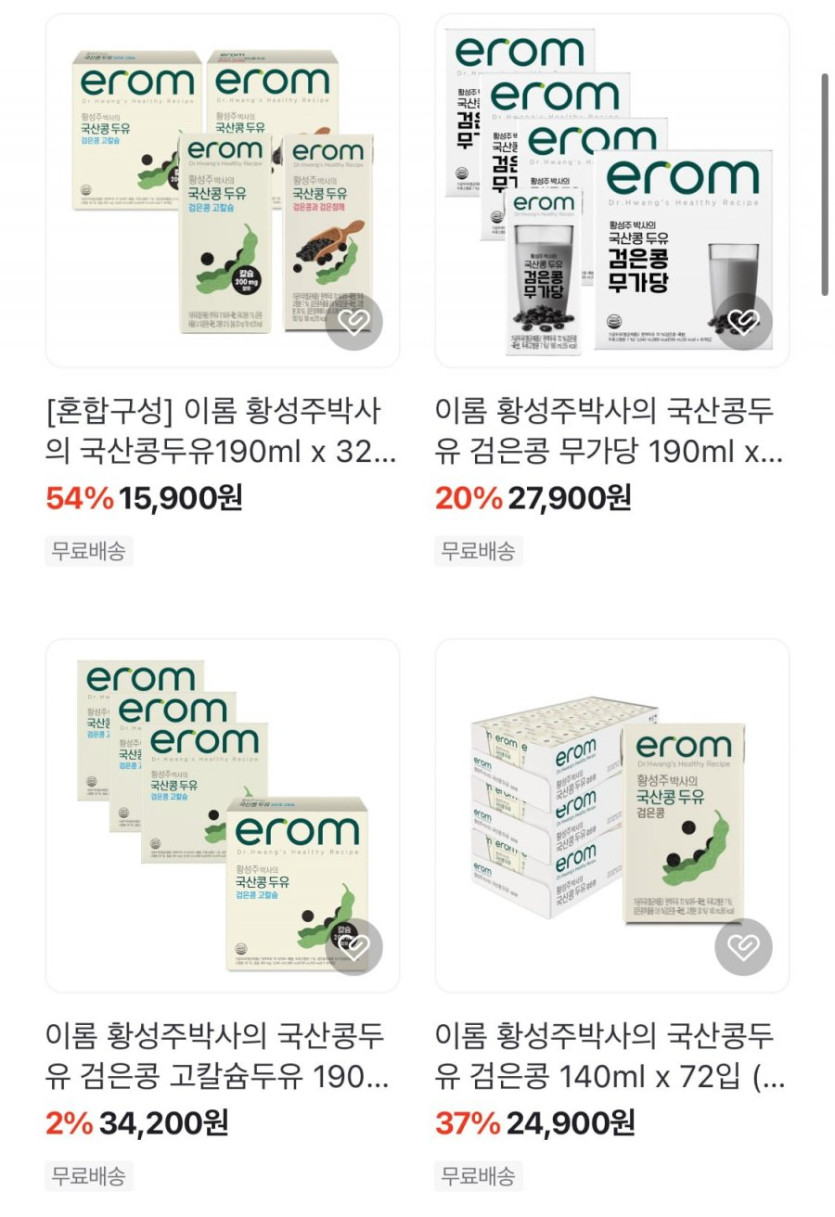Open the 검은콩 무가당 190ml product card

point(611,430)
